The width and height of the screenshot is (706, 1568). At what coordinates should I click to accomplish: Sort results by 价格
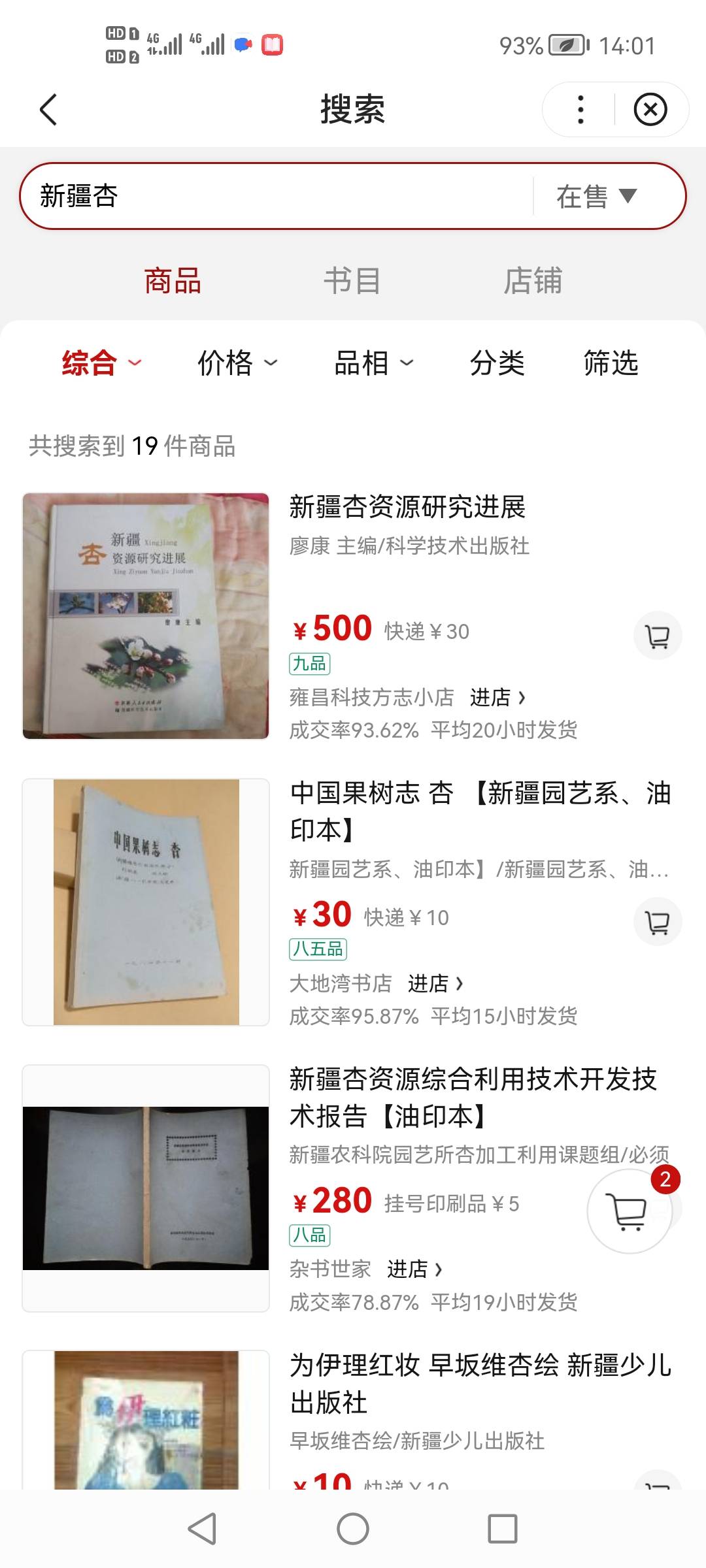tap(238, 363)
